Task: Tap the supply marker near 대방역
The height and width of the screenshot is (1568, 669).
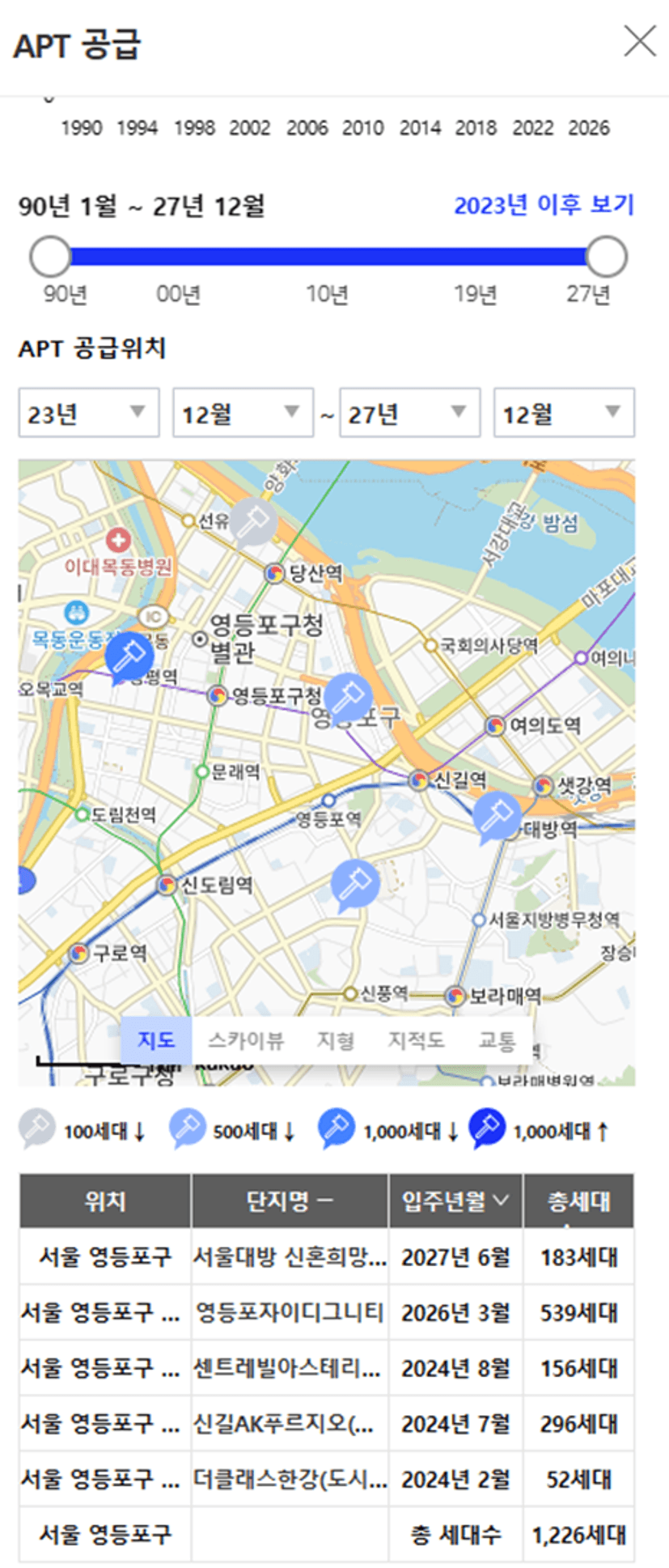Action: coord(496,816)
